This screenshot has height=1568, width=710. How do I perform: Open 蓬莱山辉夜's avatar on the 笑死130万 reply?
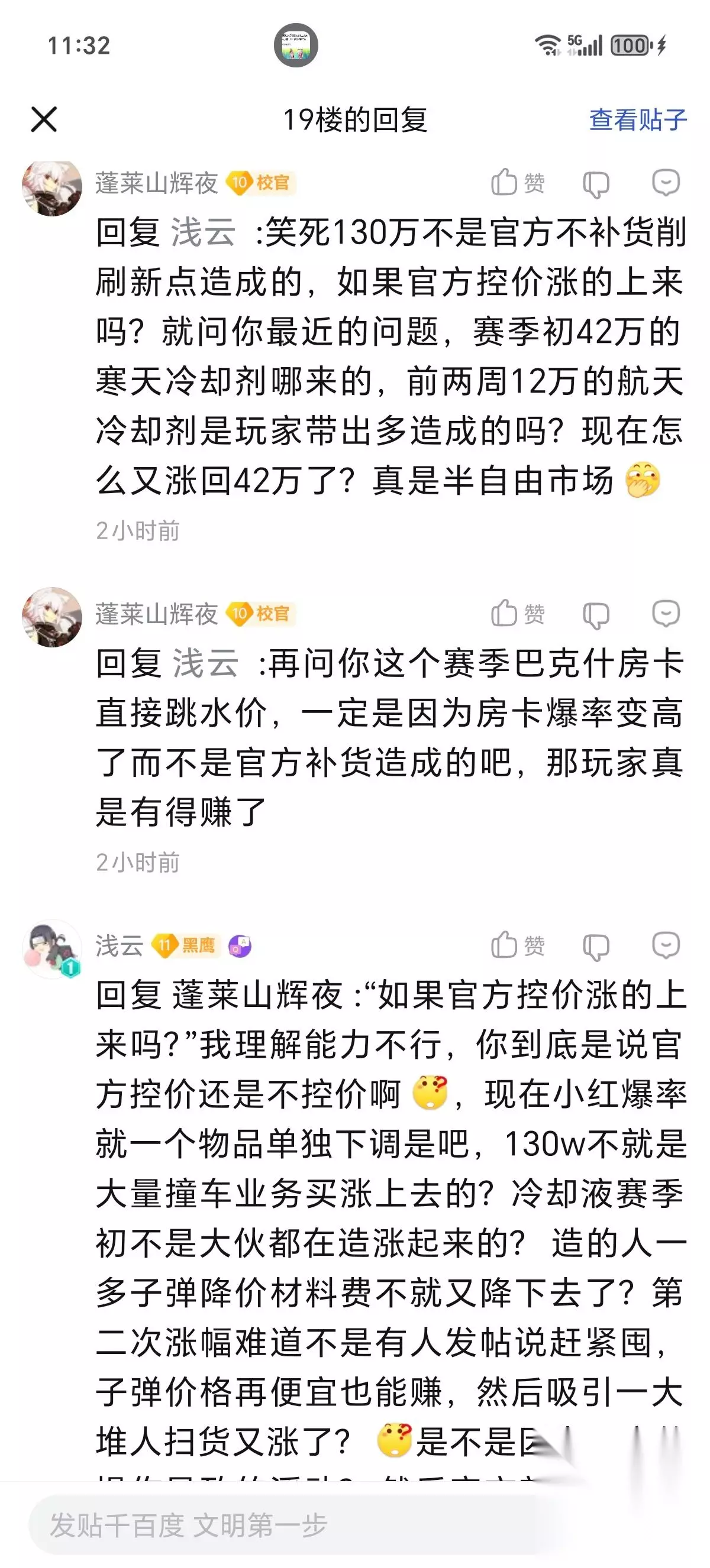click(x=51, y=187)
